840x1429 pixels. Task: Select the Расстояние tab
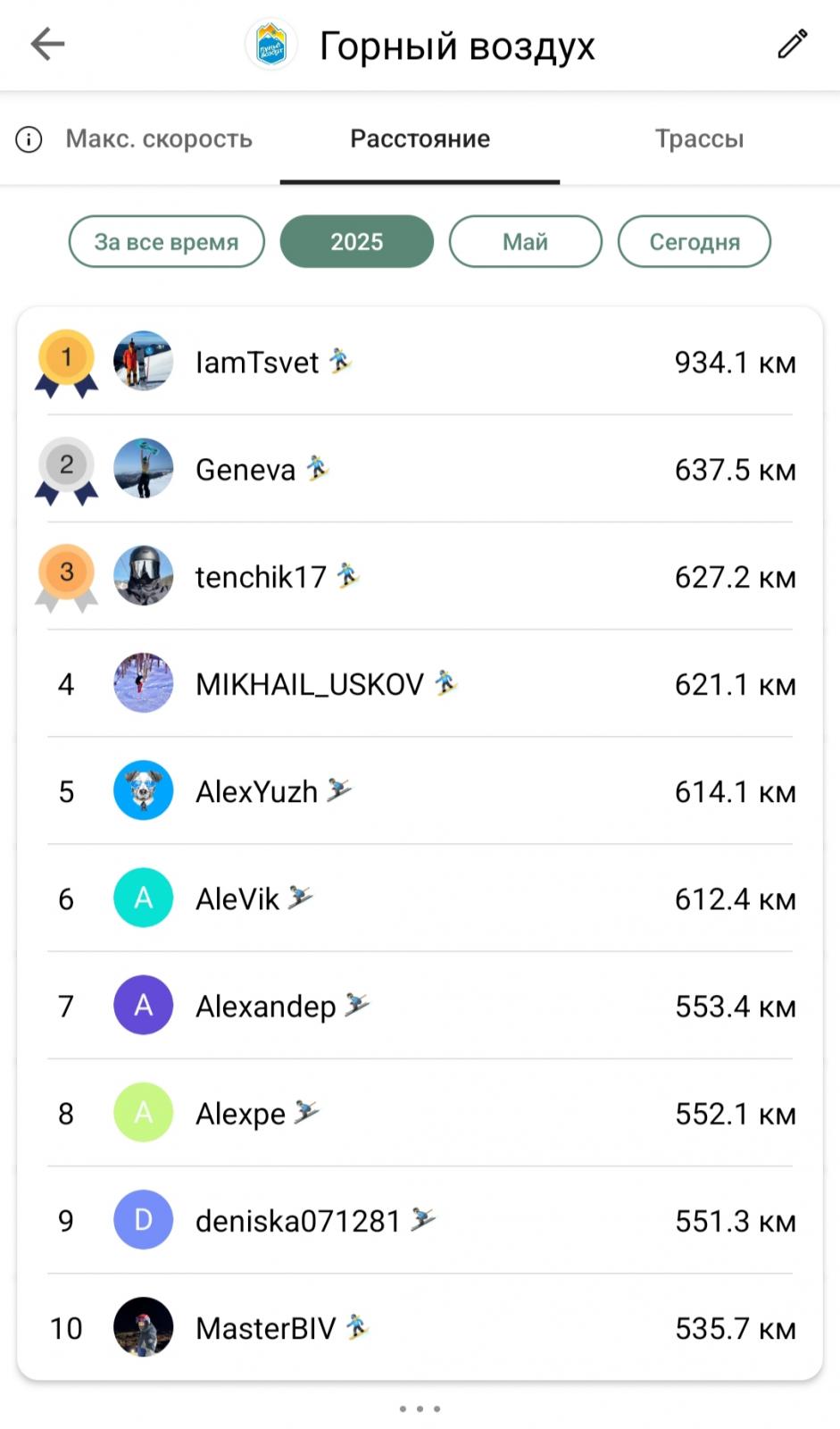pos(420,139)
